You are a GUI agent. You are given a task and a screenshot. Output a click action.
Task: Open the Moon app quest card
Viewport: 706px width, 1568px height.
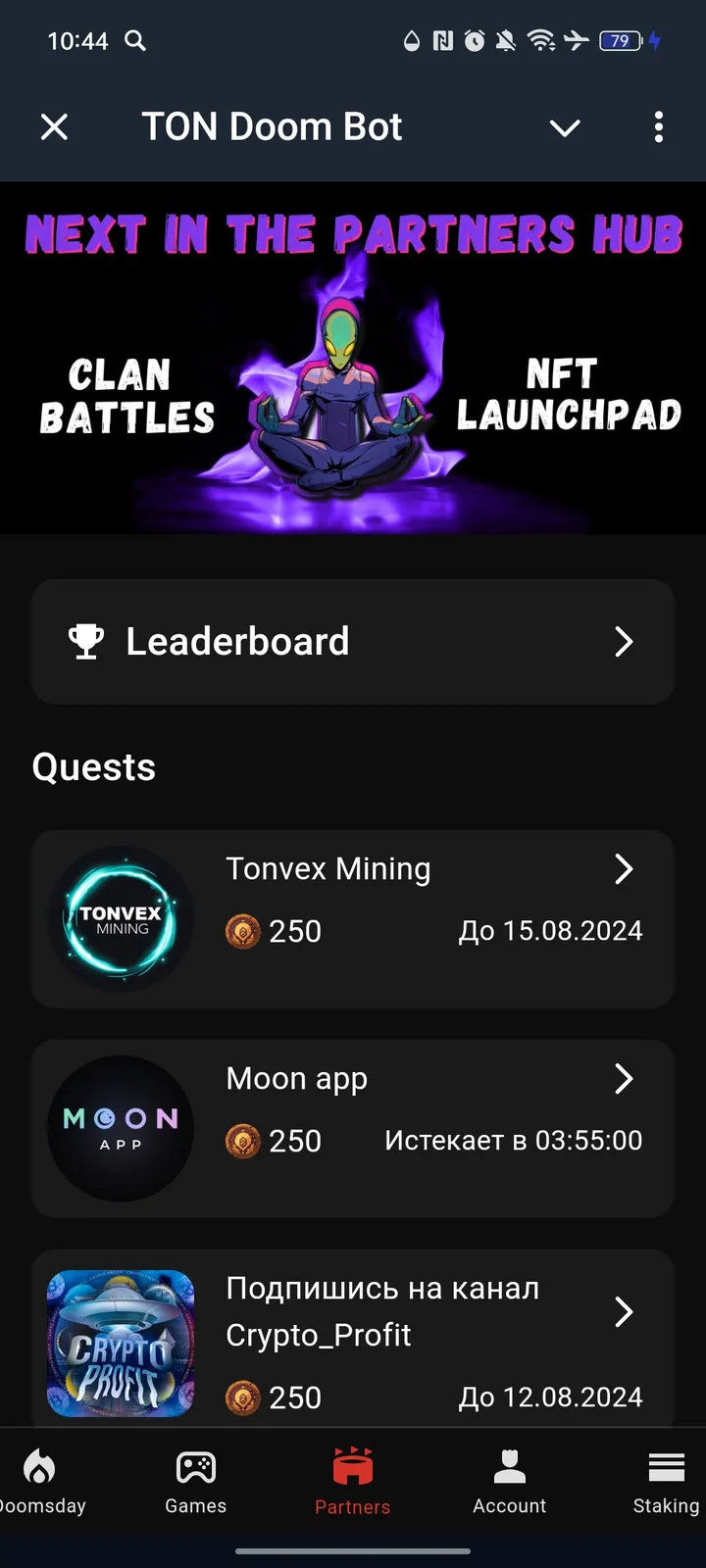click(x=353, y=1129)
